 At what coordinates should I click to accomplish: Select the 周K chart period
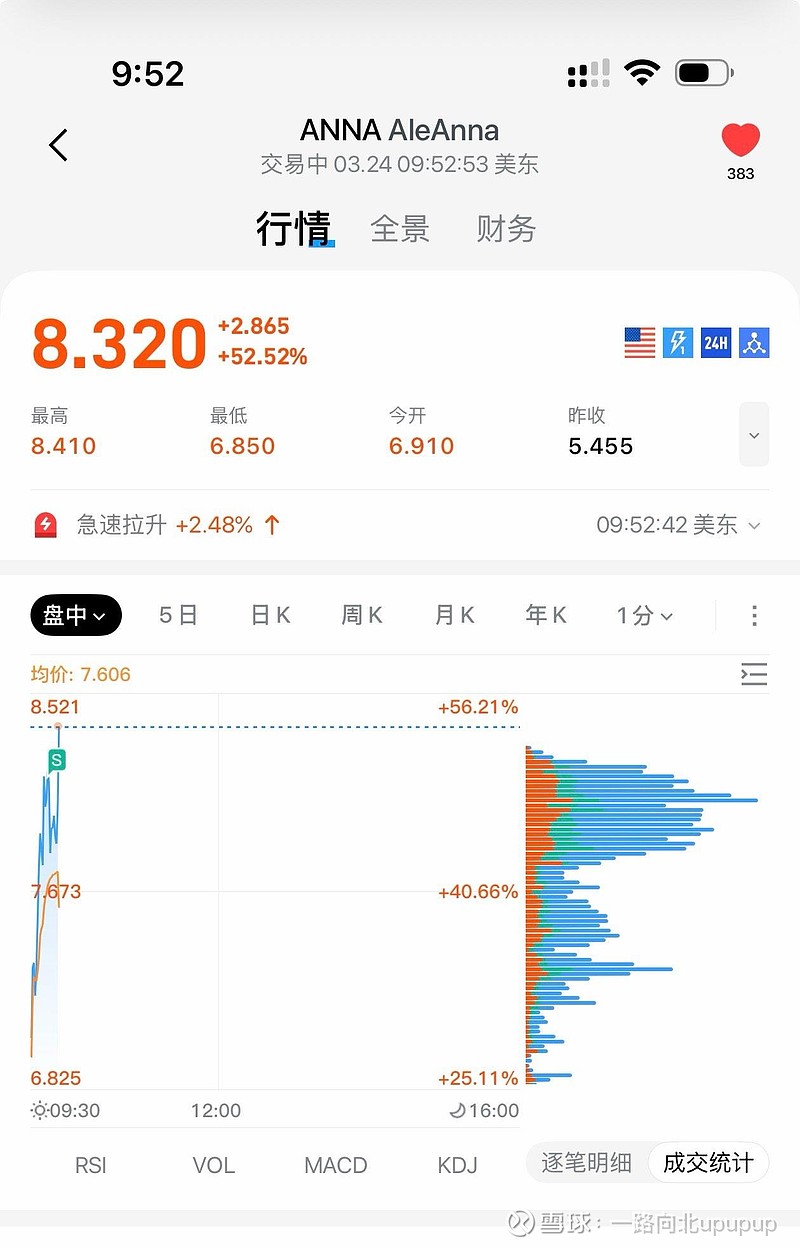(362, 615)
